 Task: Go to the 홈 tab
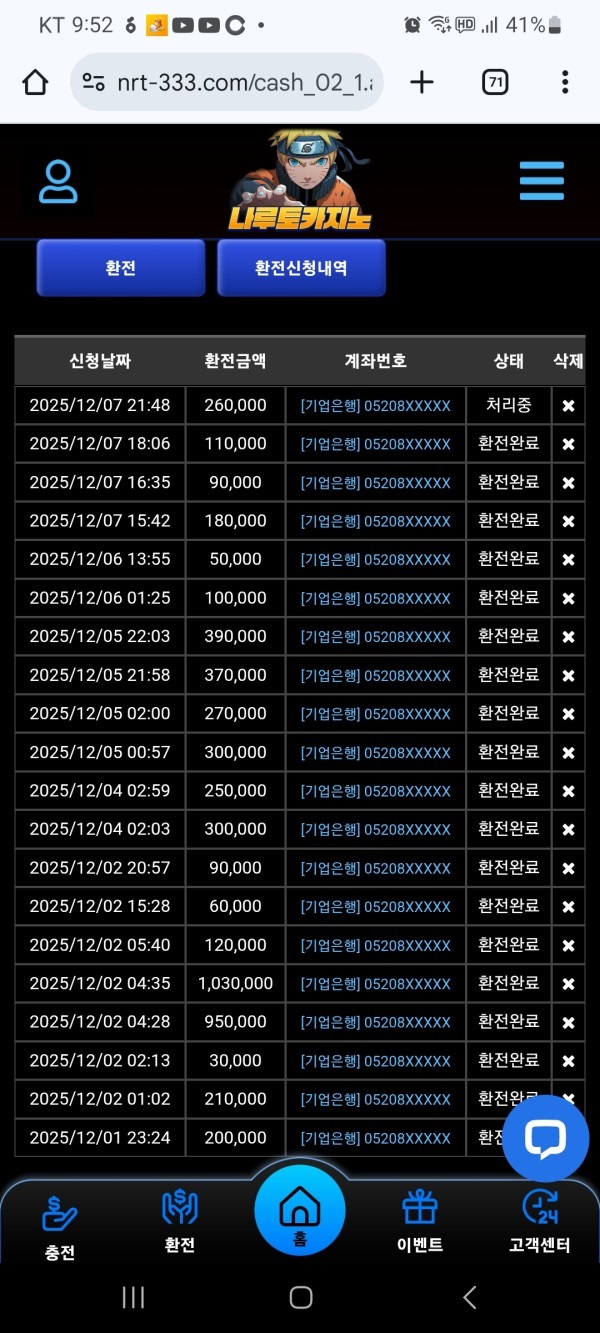point(300,1213)
